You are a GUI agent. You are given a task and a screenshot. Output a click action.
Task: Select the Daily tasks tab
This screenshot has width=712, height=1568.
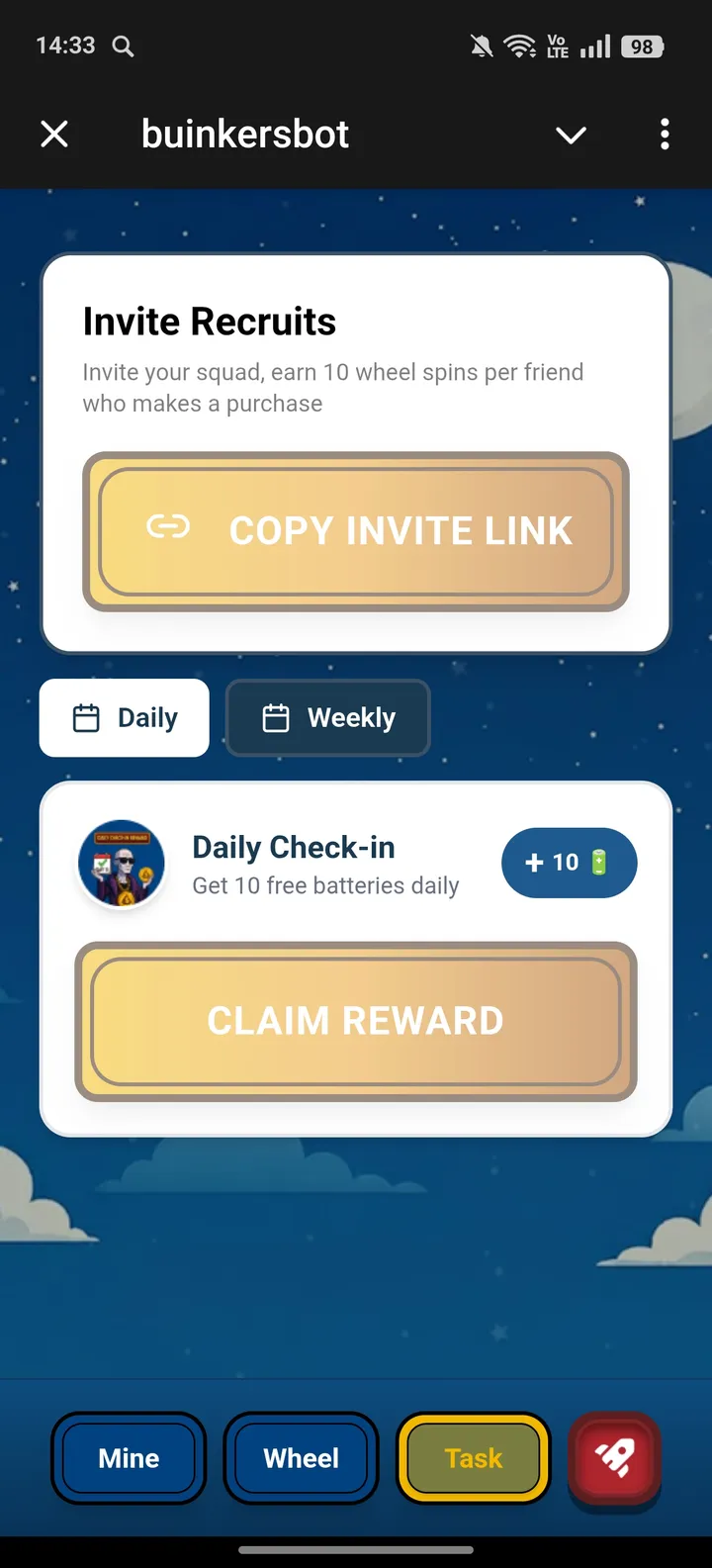tap(125, 717)
